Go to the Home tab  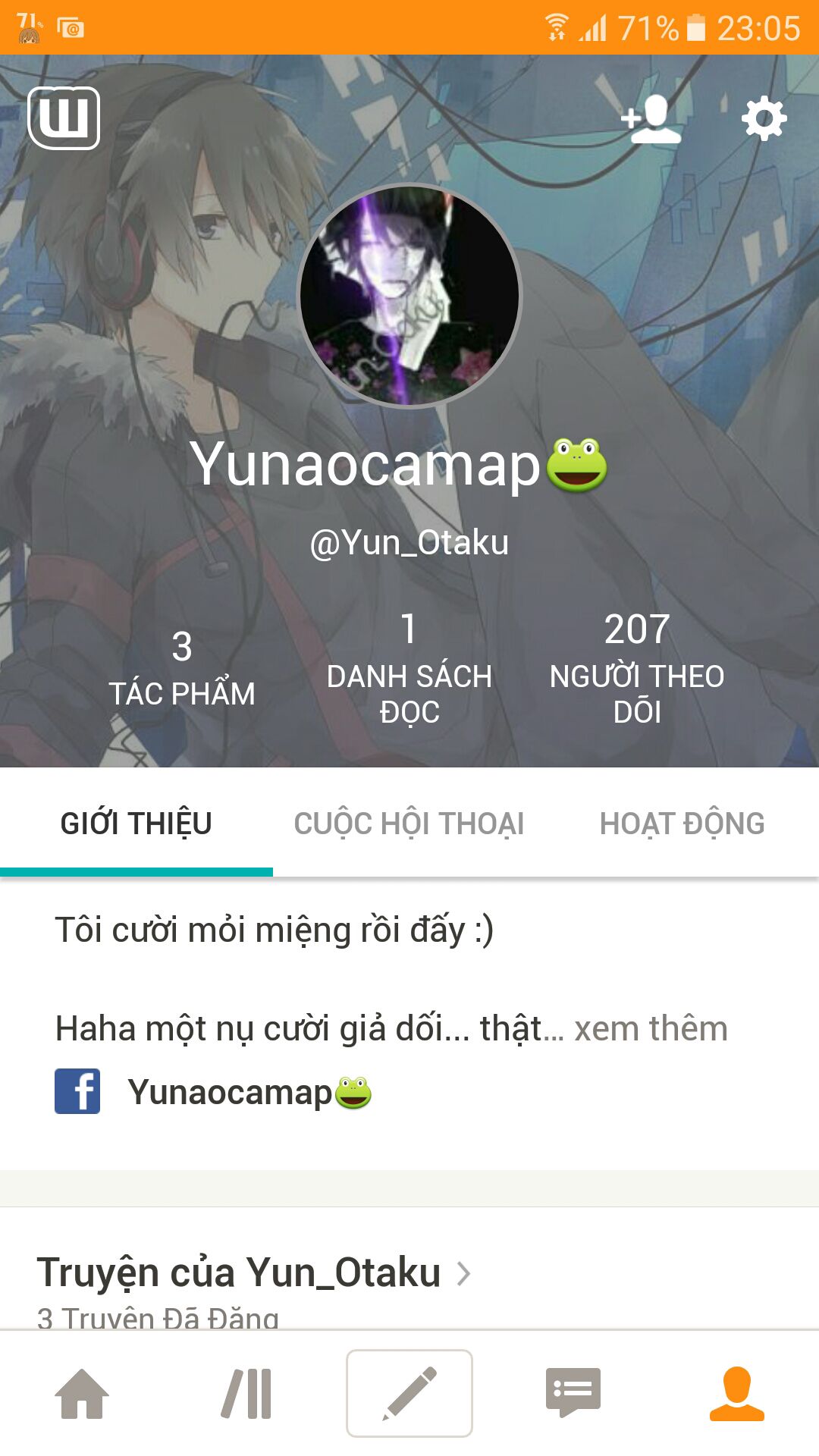click(82, 1393)
